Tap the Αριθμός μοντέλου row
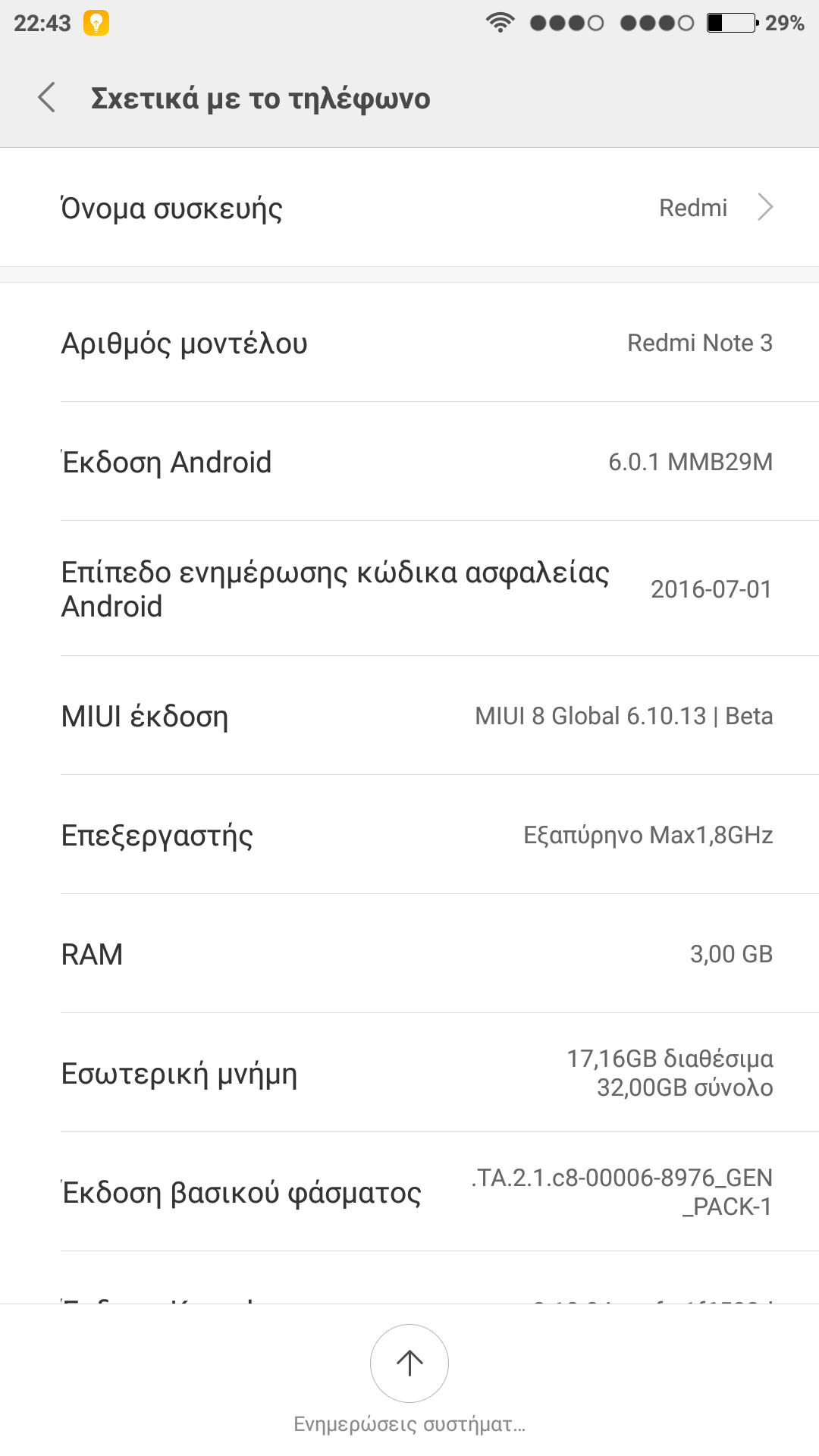Image resolution: width=819 pixels, height=1456 pixels. pyautogui.click(x=409, y=343)
